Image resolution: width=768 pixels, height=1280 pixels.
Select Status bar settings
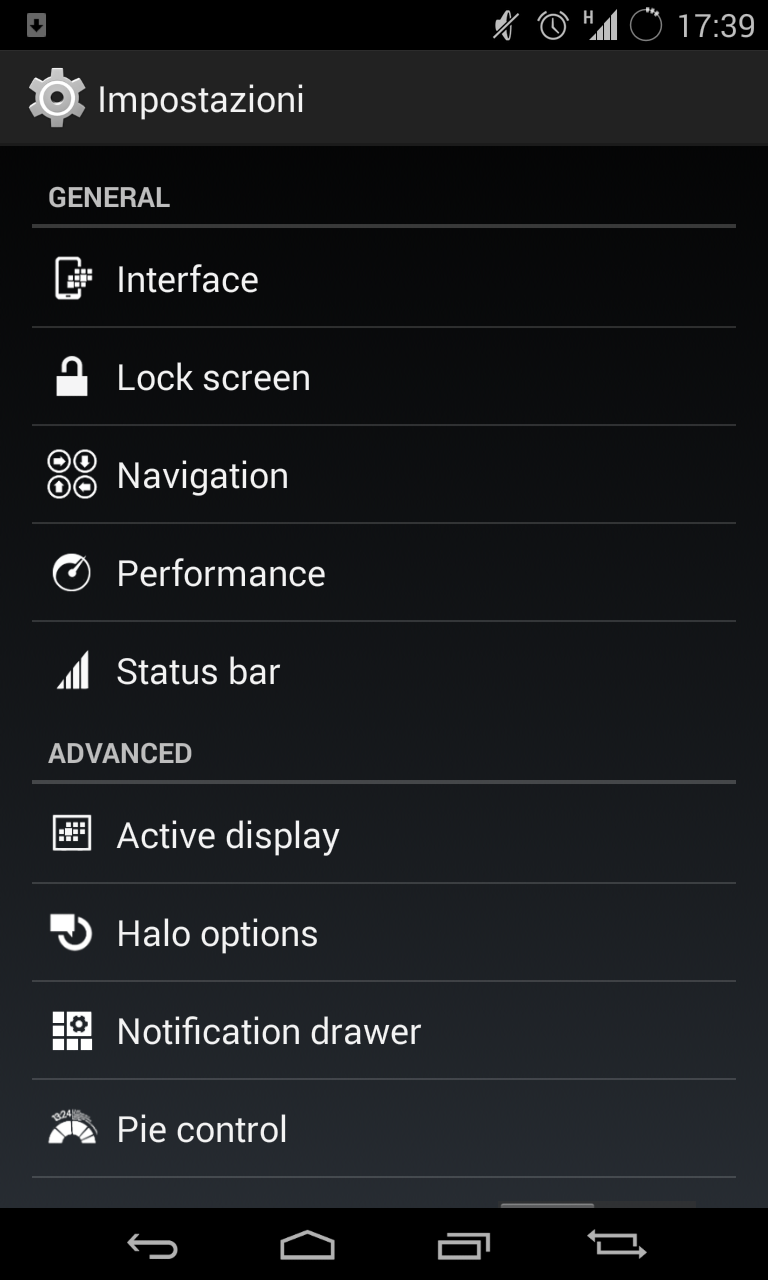click(x=384, y=671)
